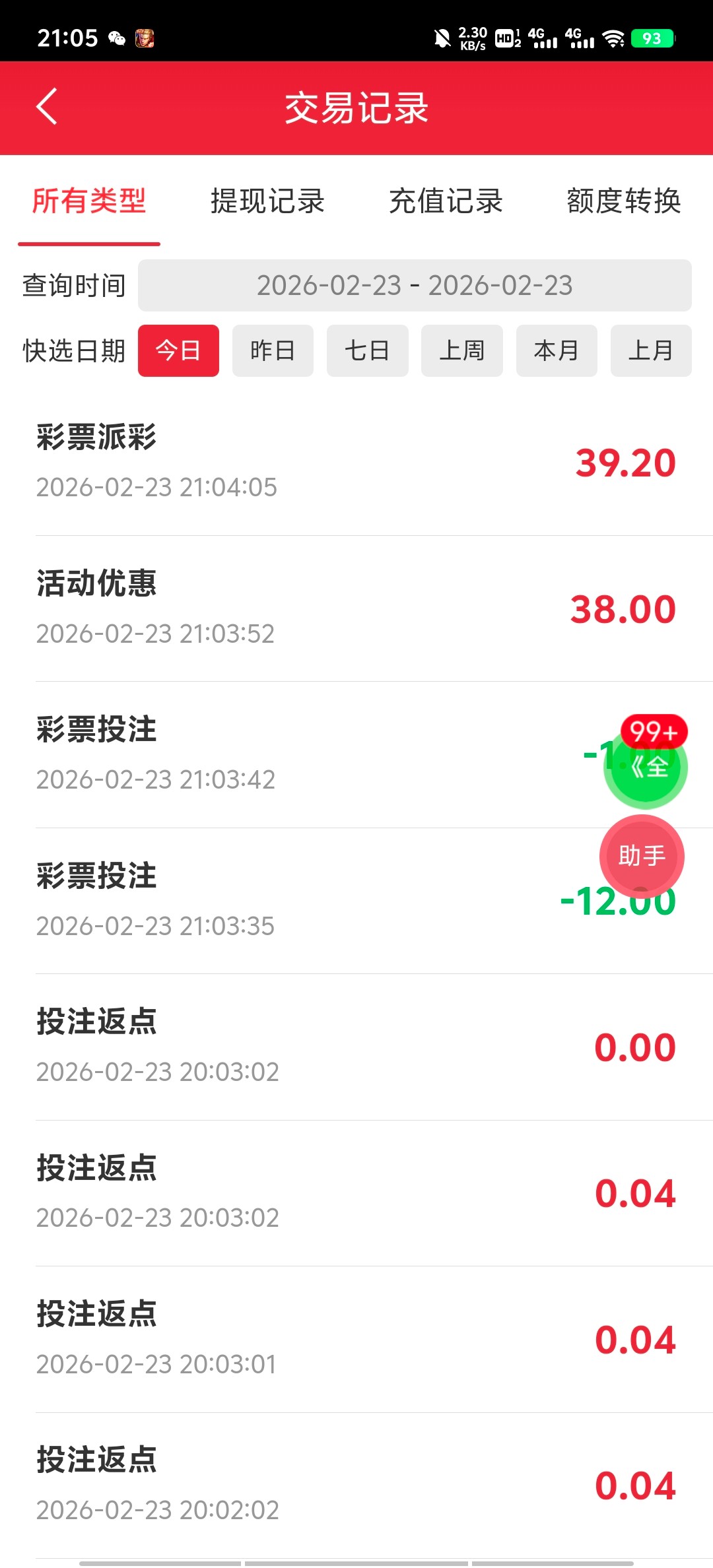Show records for 本月

[x=557, y=350]
